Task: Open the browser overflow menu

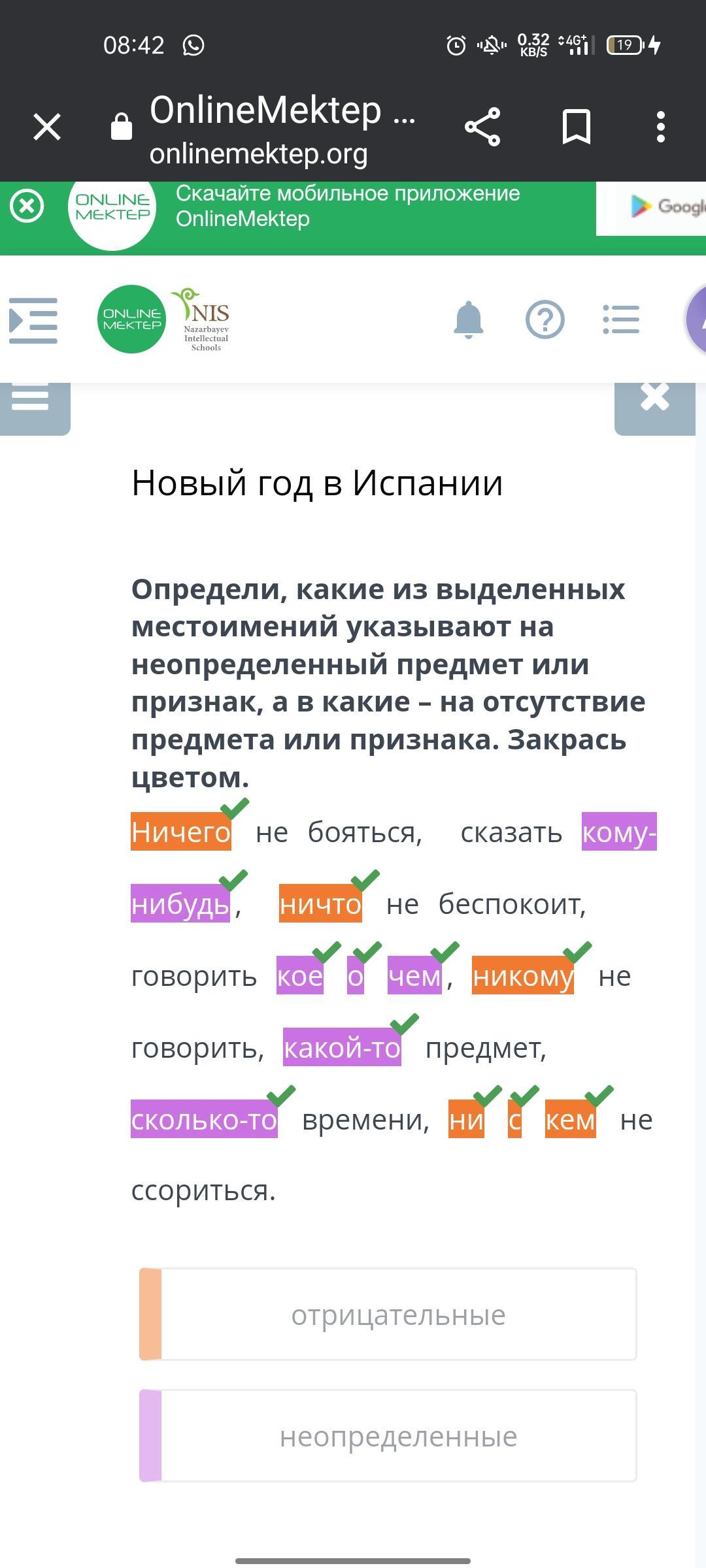Action: click(661, 127)
